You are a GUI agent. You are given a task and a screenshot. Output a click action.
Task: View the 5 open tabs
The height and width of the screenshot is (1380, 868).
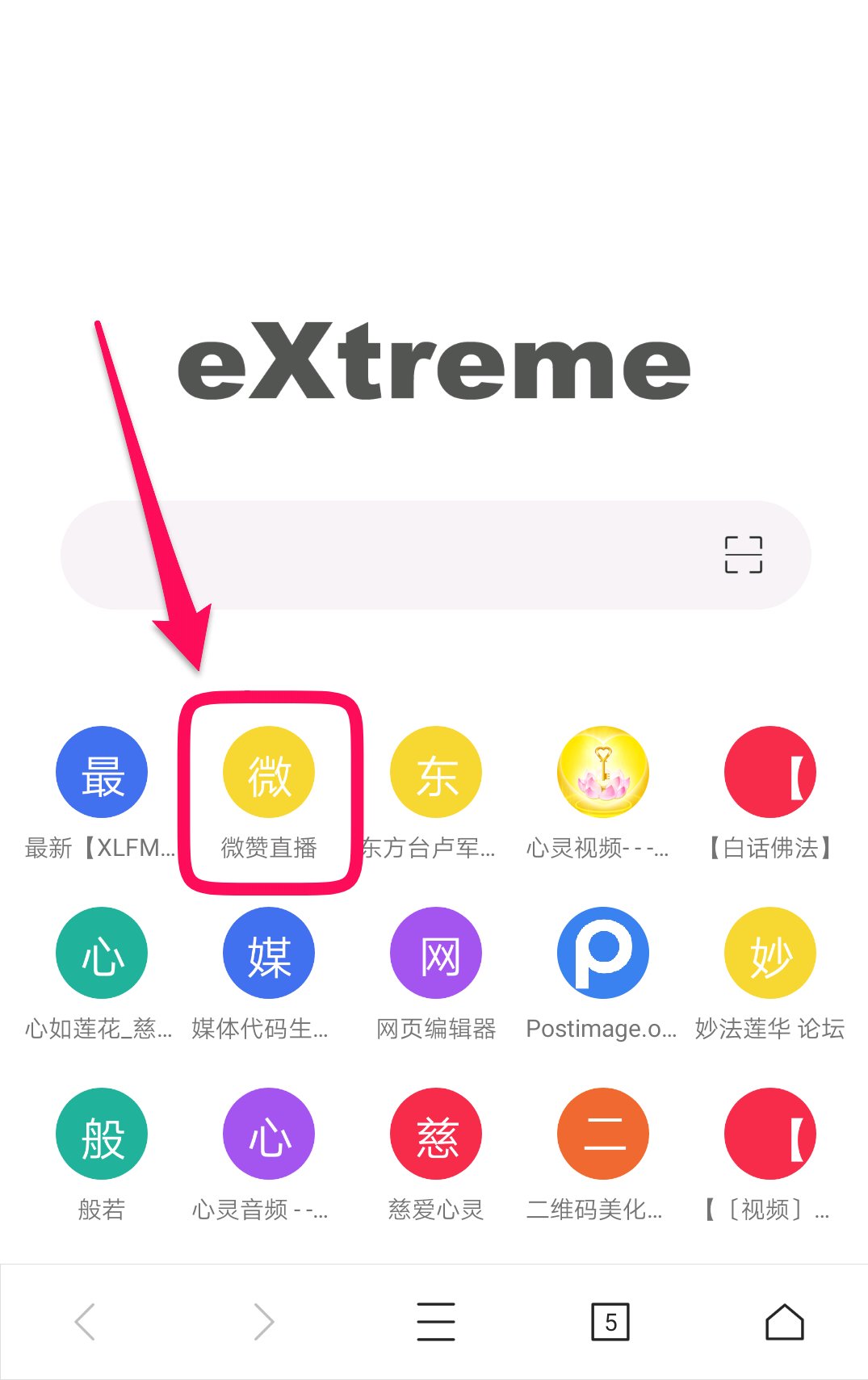[x=610, y=1322]
